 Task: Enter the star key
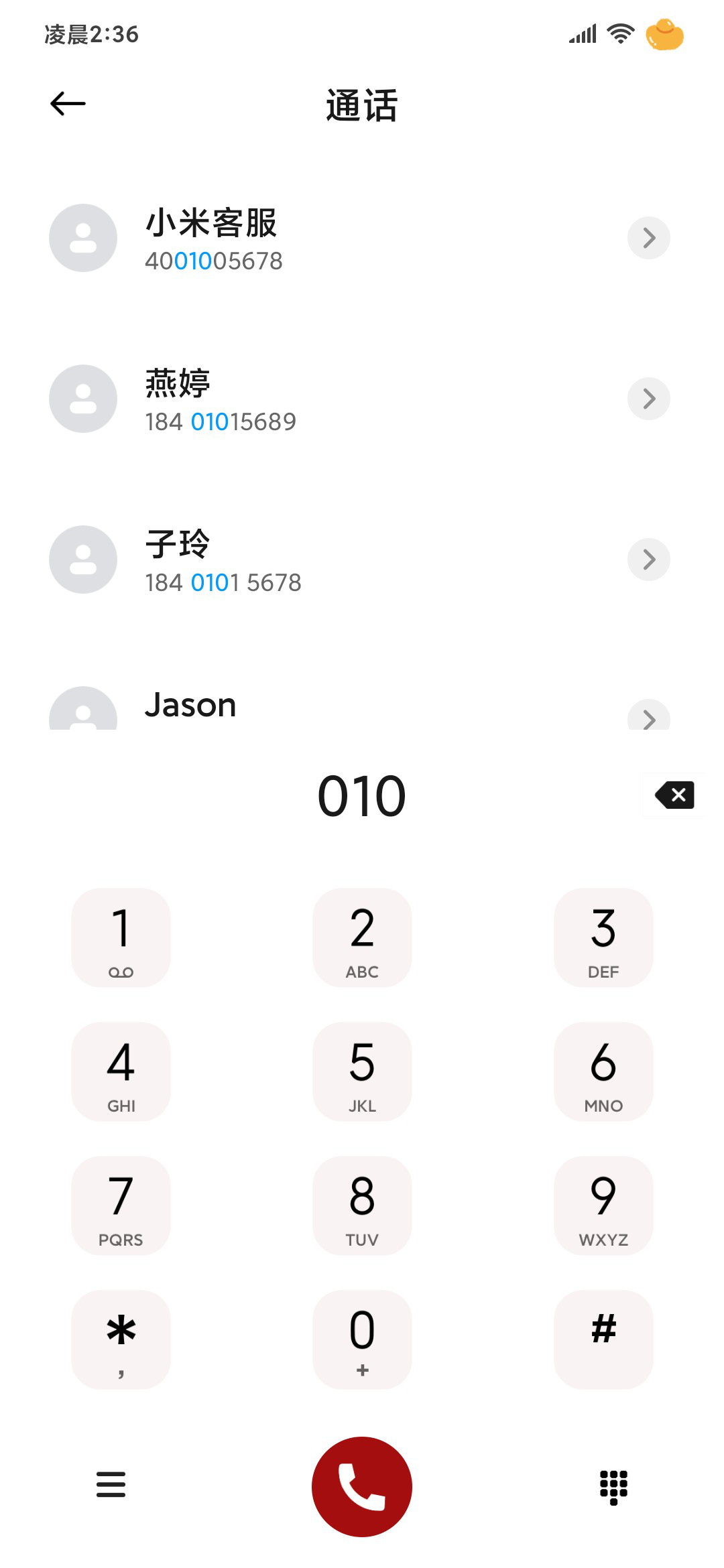pyautogui.click(x=121, y=1340)
